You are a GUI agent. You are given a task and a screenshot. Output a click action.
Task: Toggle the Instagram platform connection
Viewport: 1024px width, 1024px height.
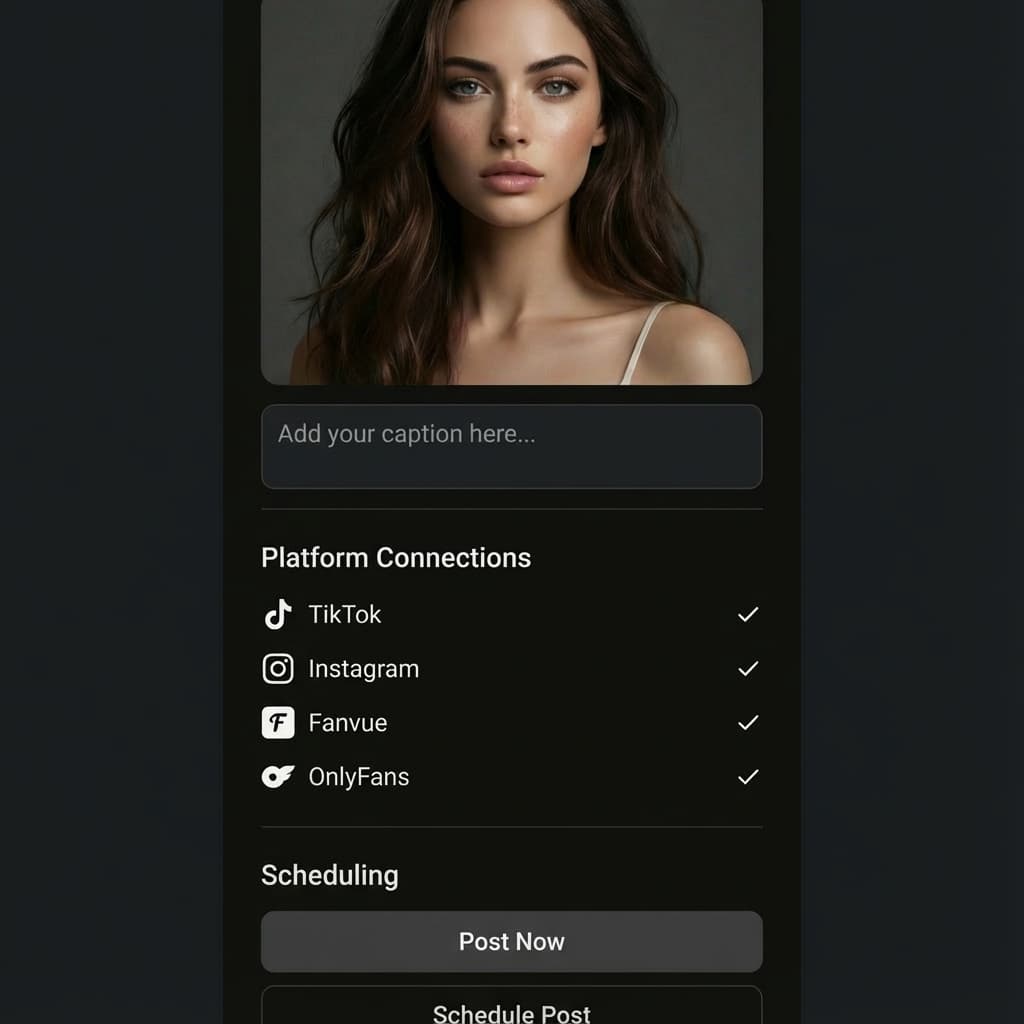[747, 668]
